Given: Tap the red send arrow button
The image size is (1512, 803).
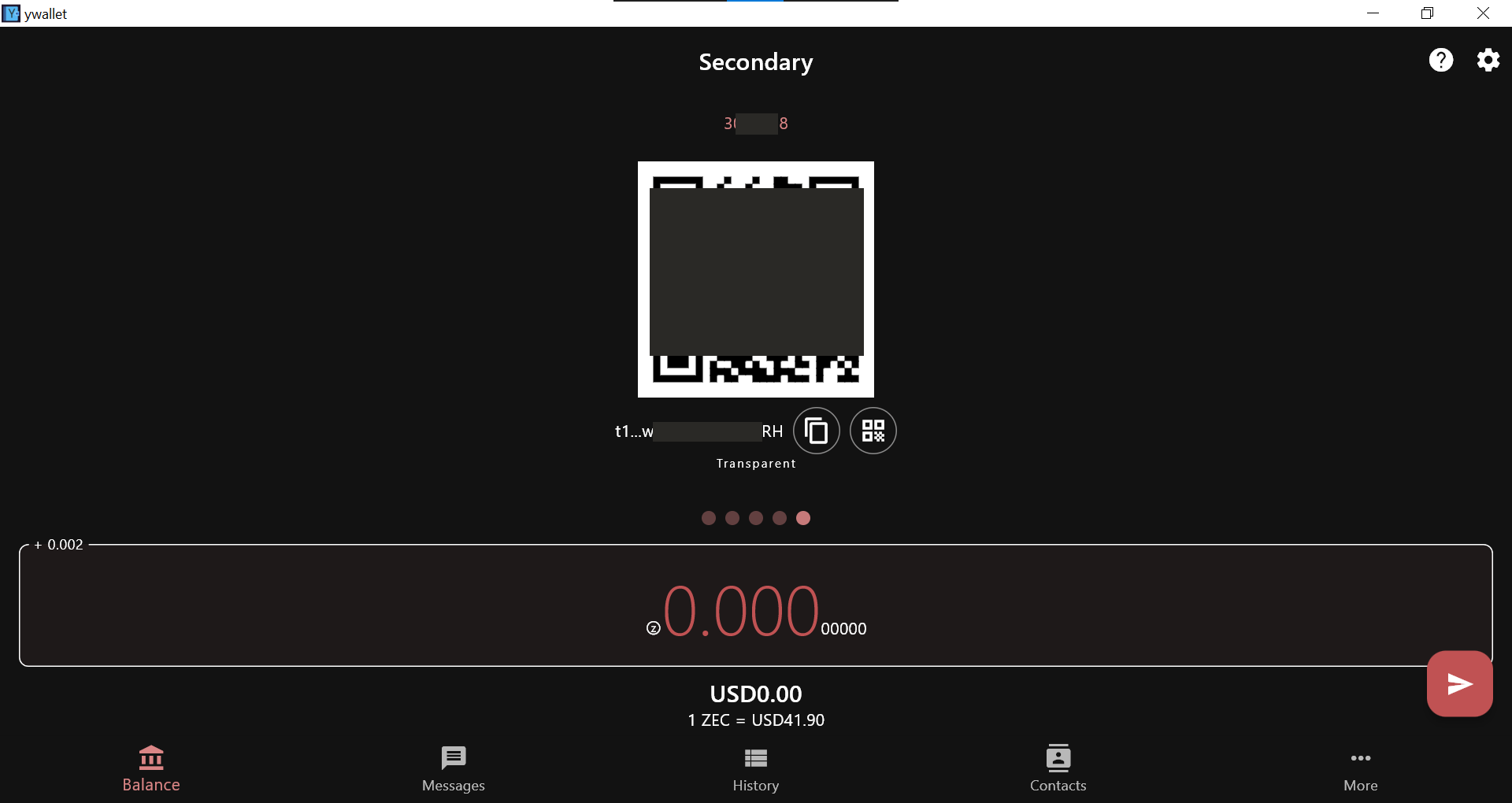Looking at the screenshot, I should (x=1459, y=683).
